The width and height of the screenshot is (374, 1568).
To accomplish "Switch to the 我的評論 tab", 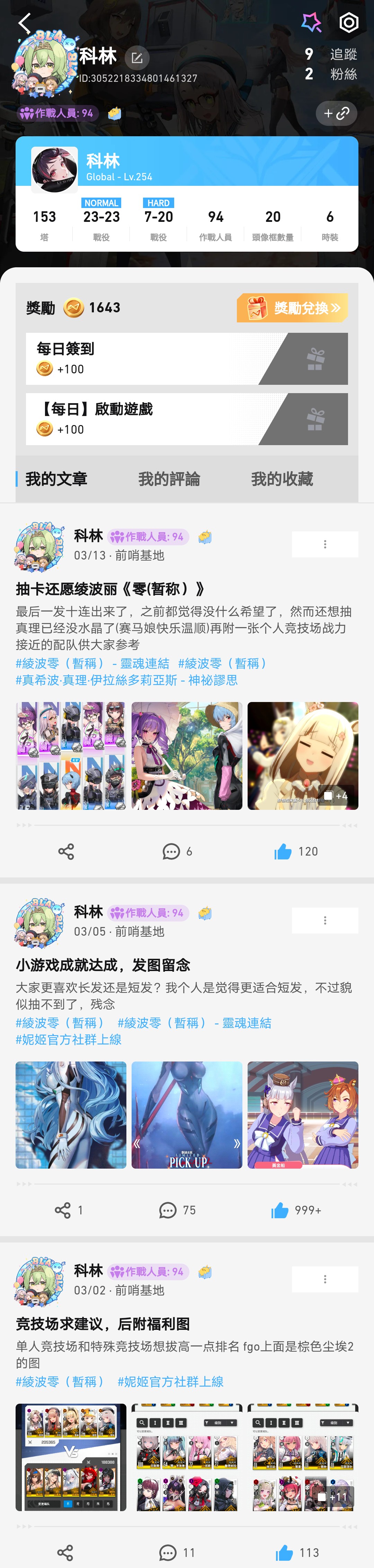I will tap(169, 479).
